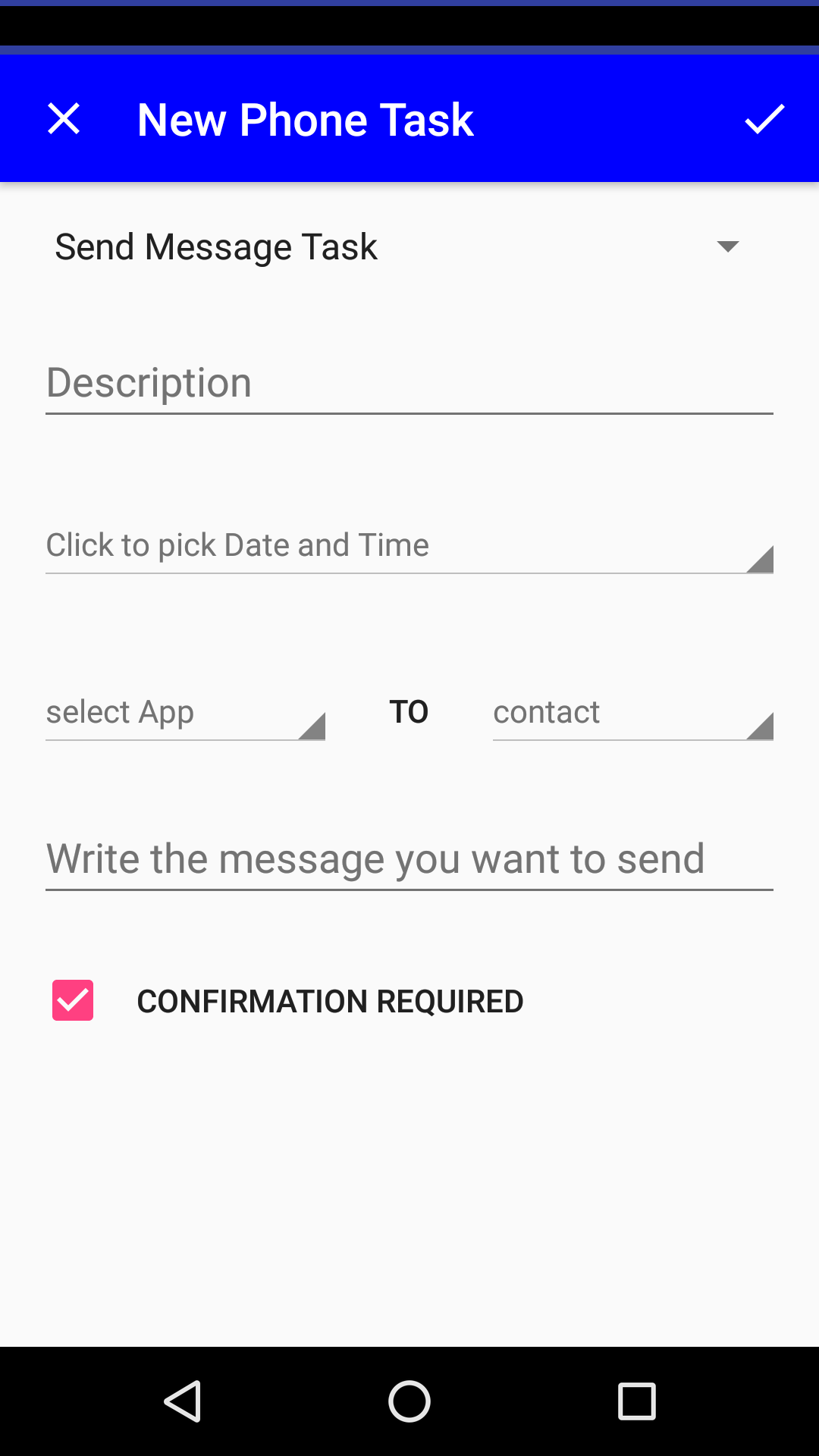Tap the TO label between dropdowns
The height and width of the screenshot is (1456, 819).
pyautogui.click(x=409, y=711)
